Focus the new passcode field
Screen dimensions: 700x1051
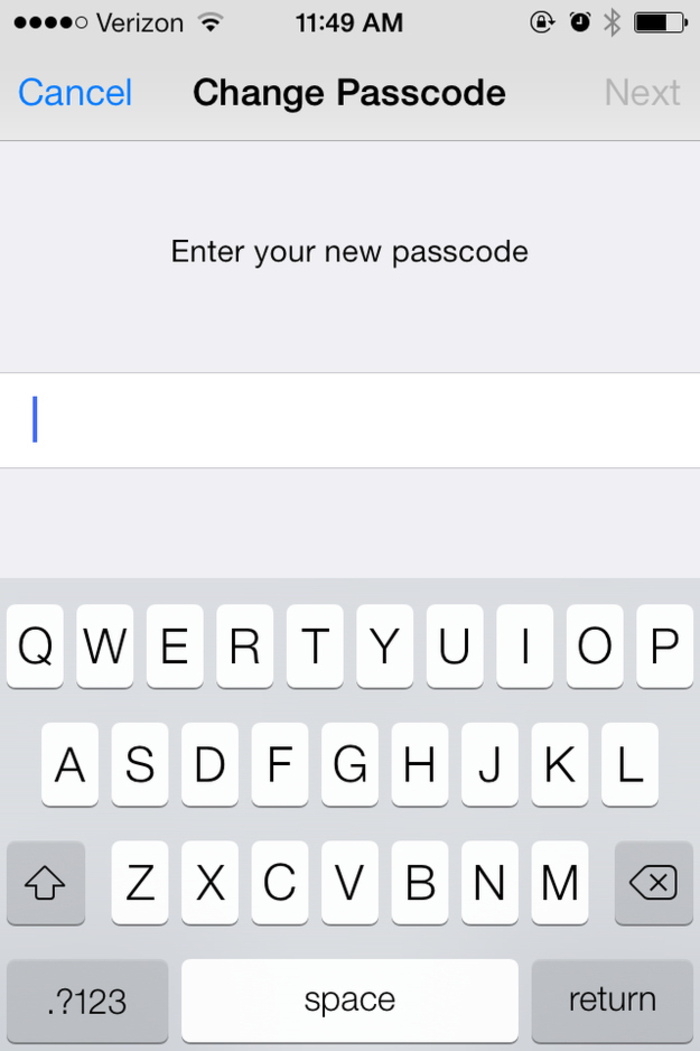pyautogui.click(x=350, y=420)
